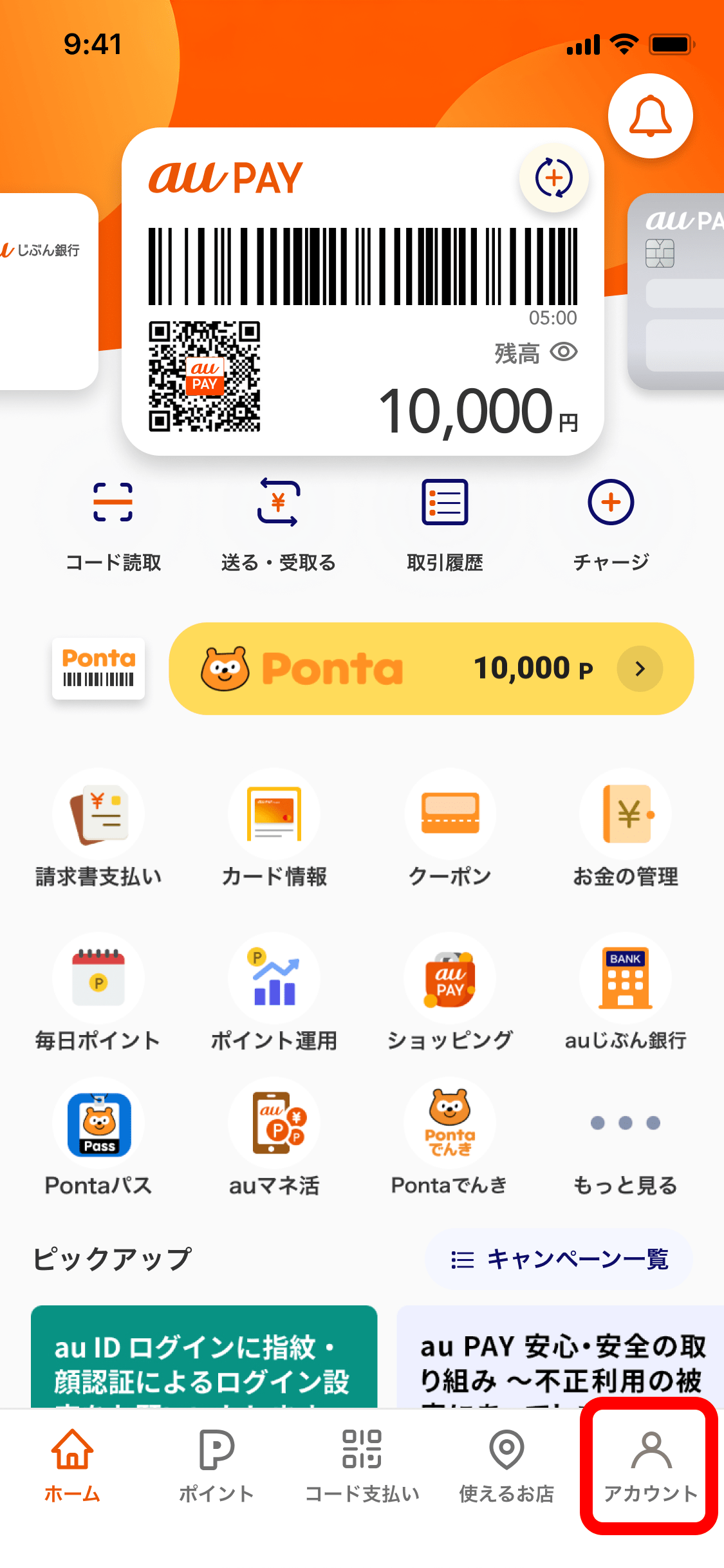The image size is (724, 1568).
Task: Tap もっと見る to see more services
Action: point(626,1143)
